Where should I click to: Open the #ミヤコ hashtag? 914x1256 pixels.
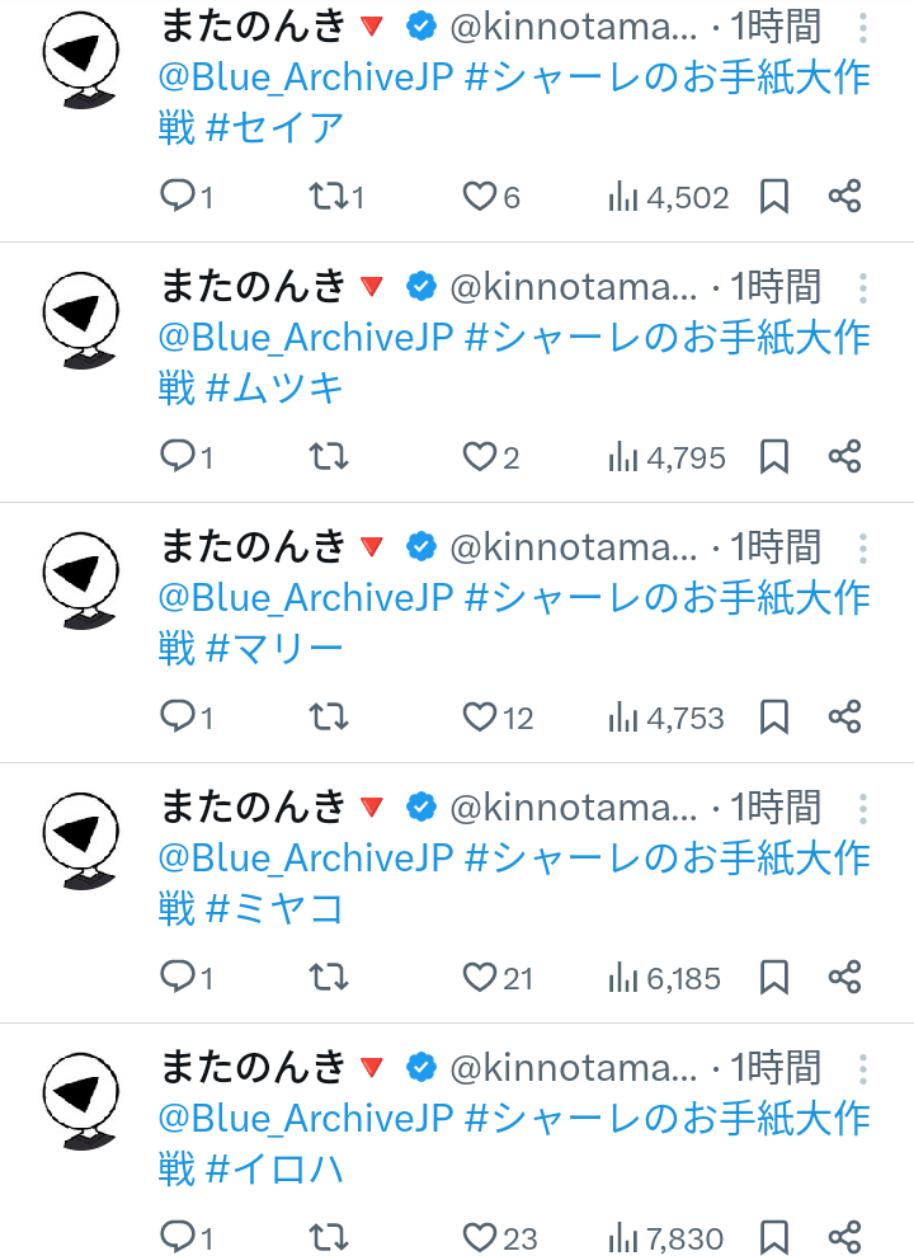[274, 909]
